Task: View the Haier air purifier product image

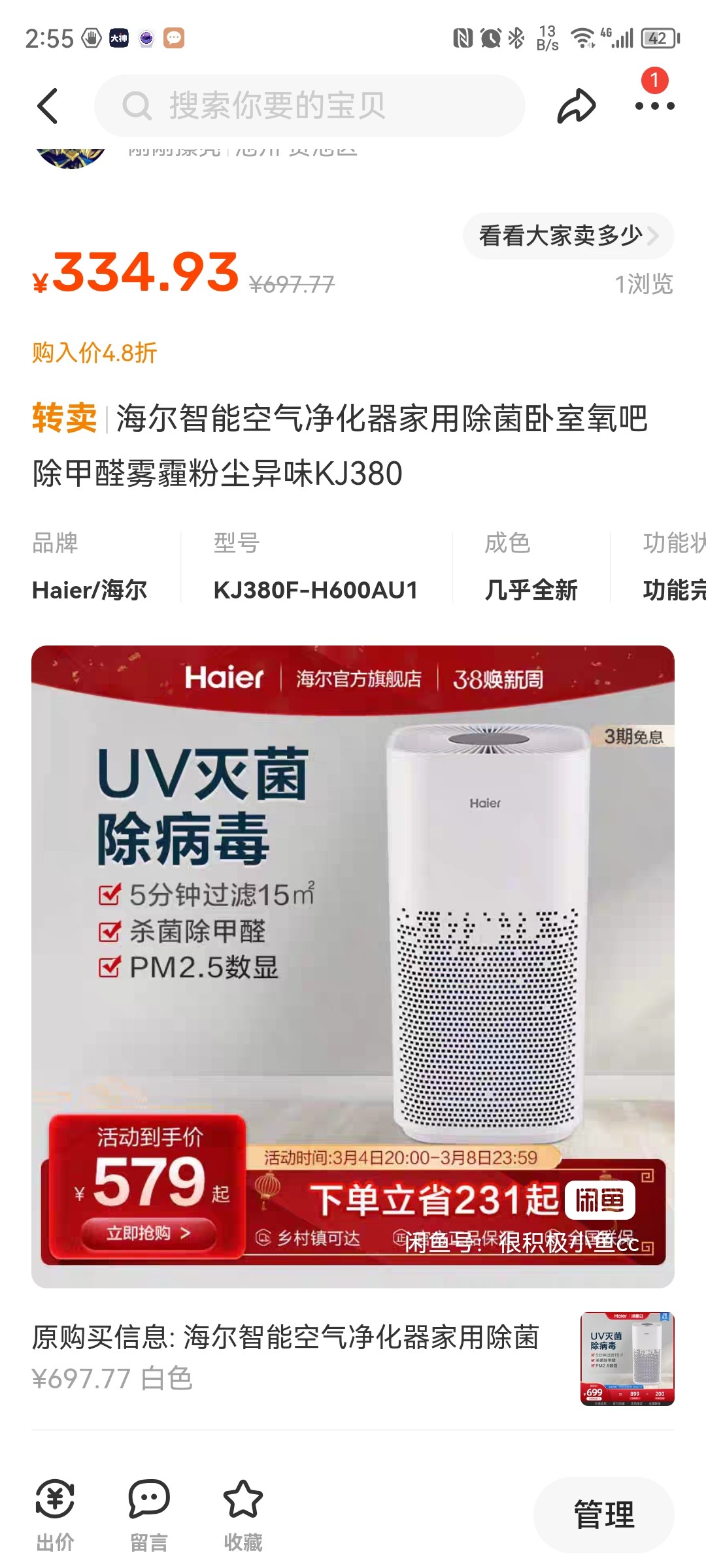Action: [353, 966]
